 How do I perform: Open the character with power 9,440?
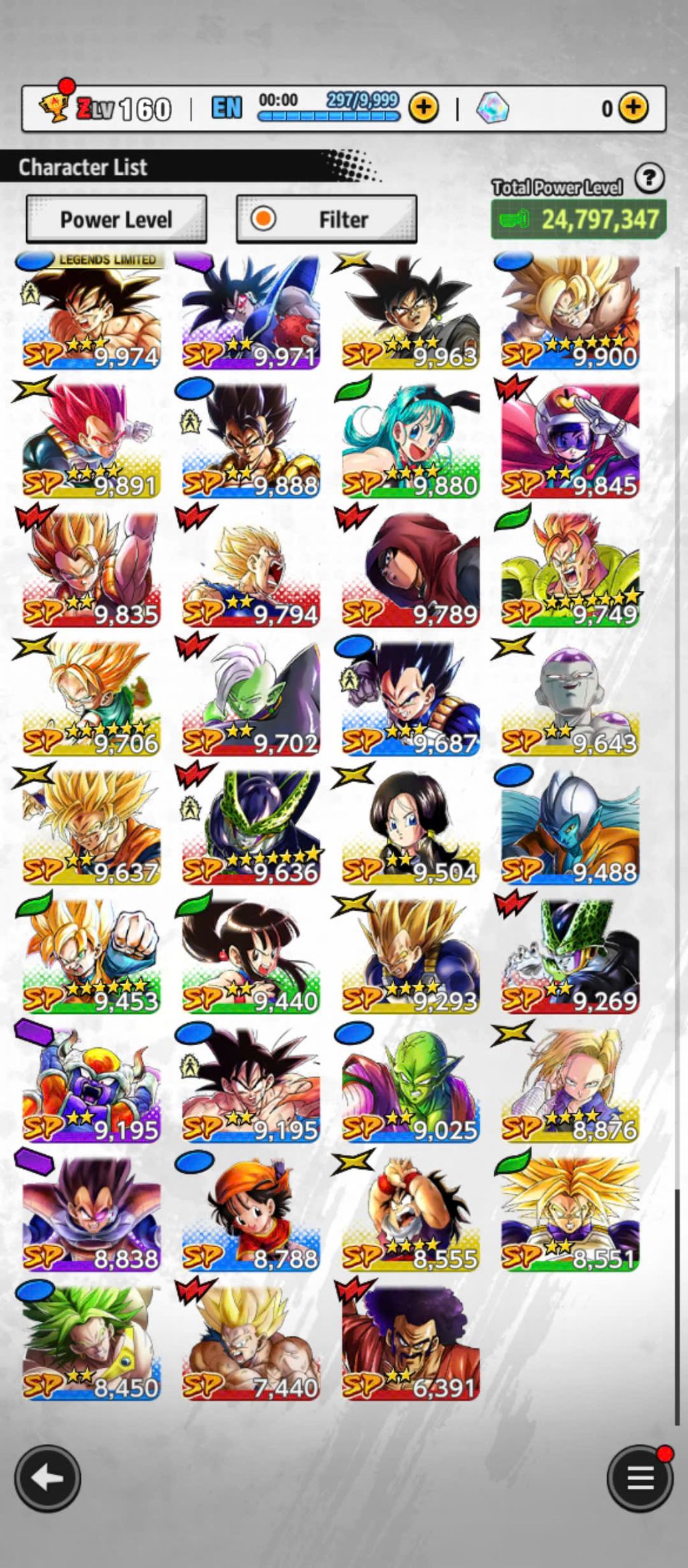tap(250, 956)
